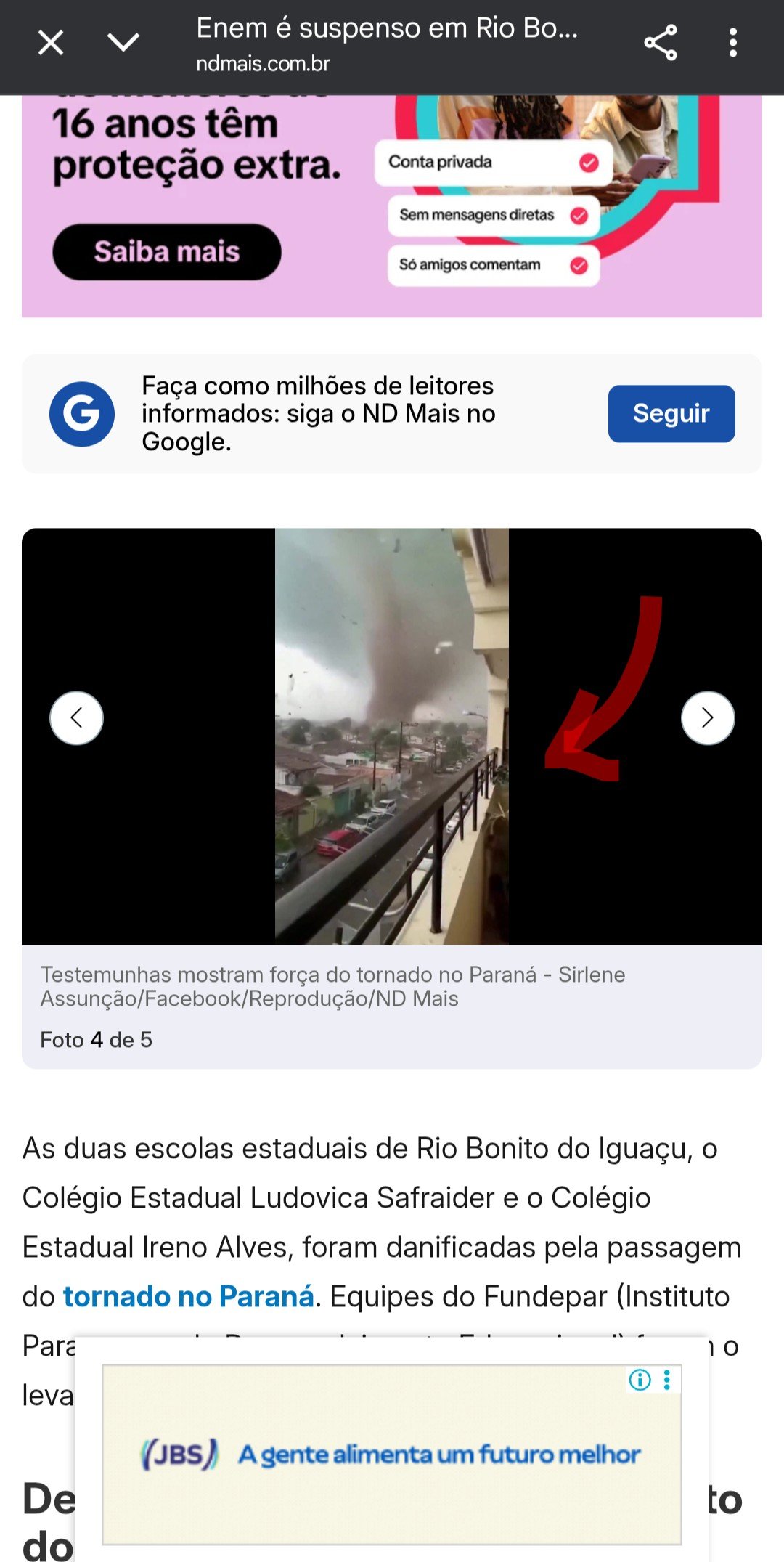
Task: Share this ndmais article
Action: click(660, 43)
